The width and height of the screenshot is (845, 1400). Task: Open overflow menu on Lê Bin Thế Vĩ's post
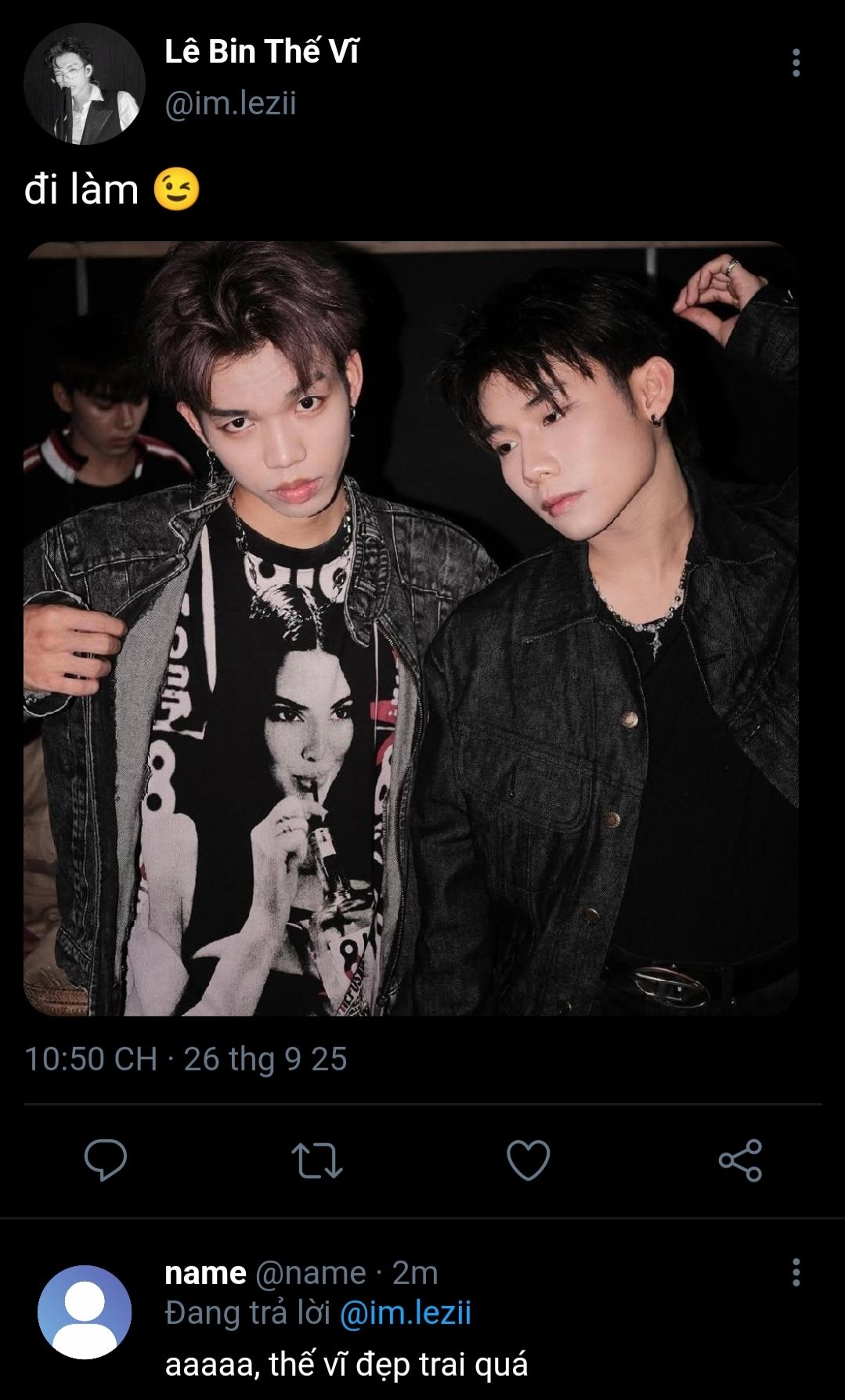[796, 63]
